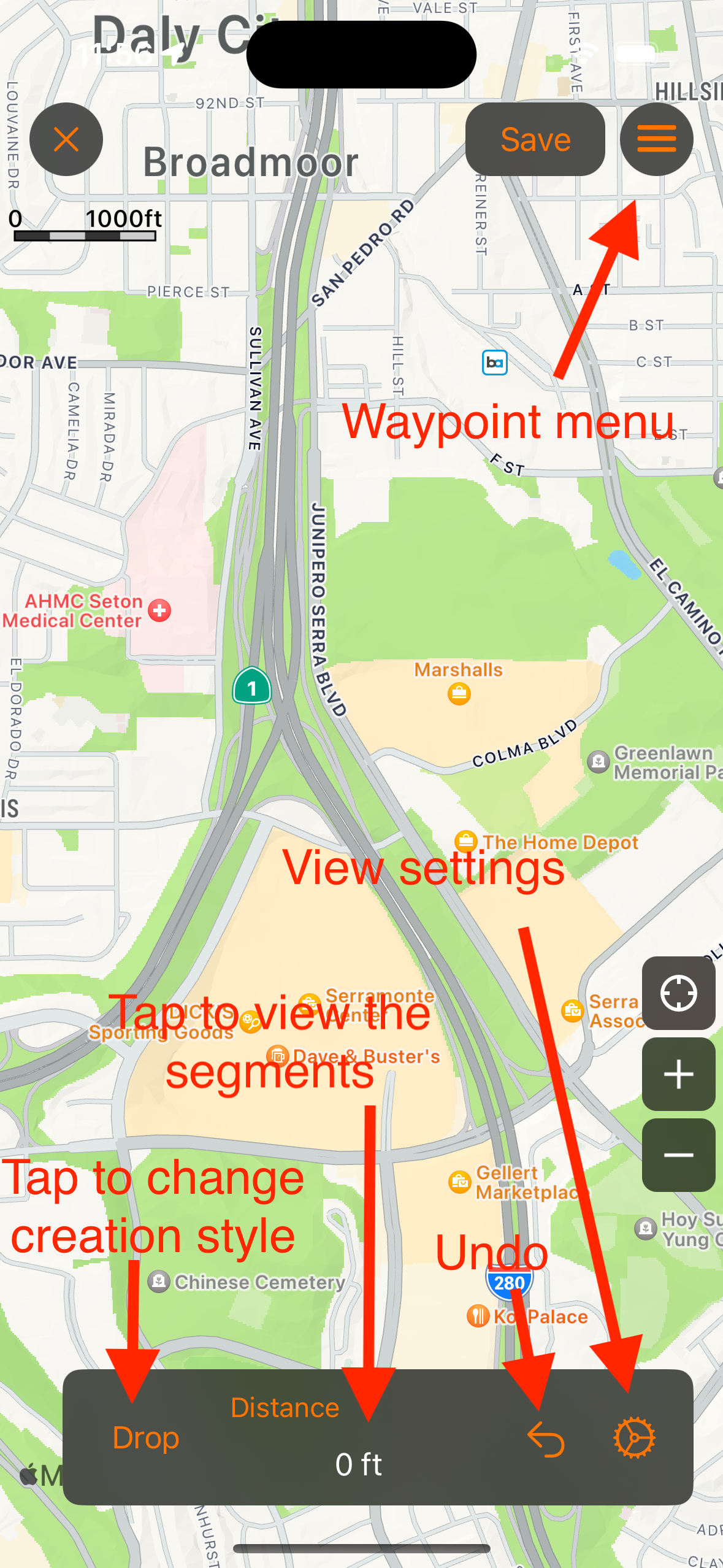The height and width of the screenshot is (1568, 723).
Task: View segments via the Distance readout
Action: 358,1439
